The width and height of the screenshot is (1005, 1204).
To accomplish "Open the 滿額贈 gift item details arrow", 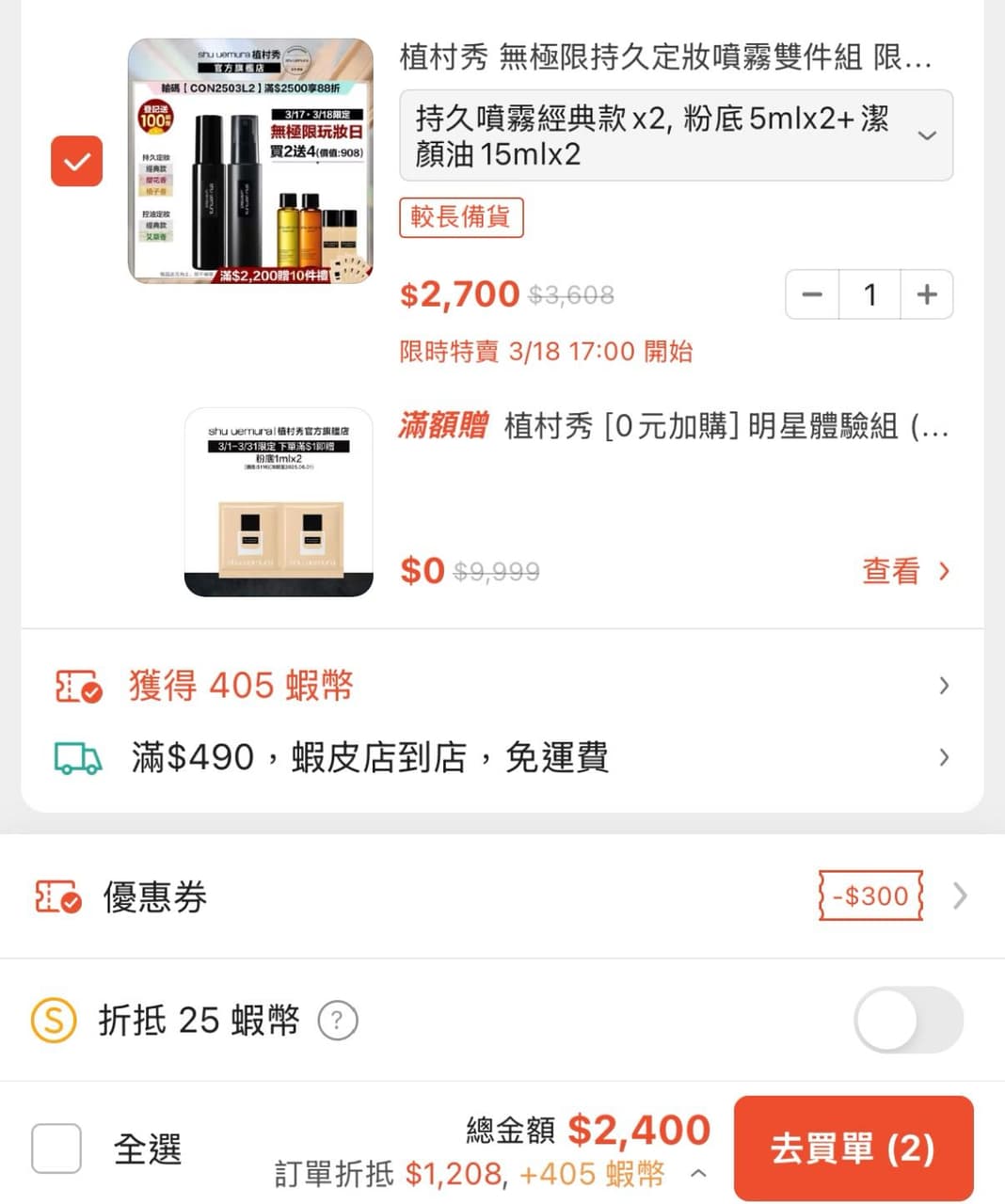I will [x=942, y=571].
